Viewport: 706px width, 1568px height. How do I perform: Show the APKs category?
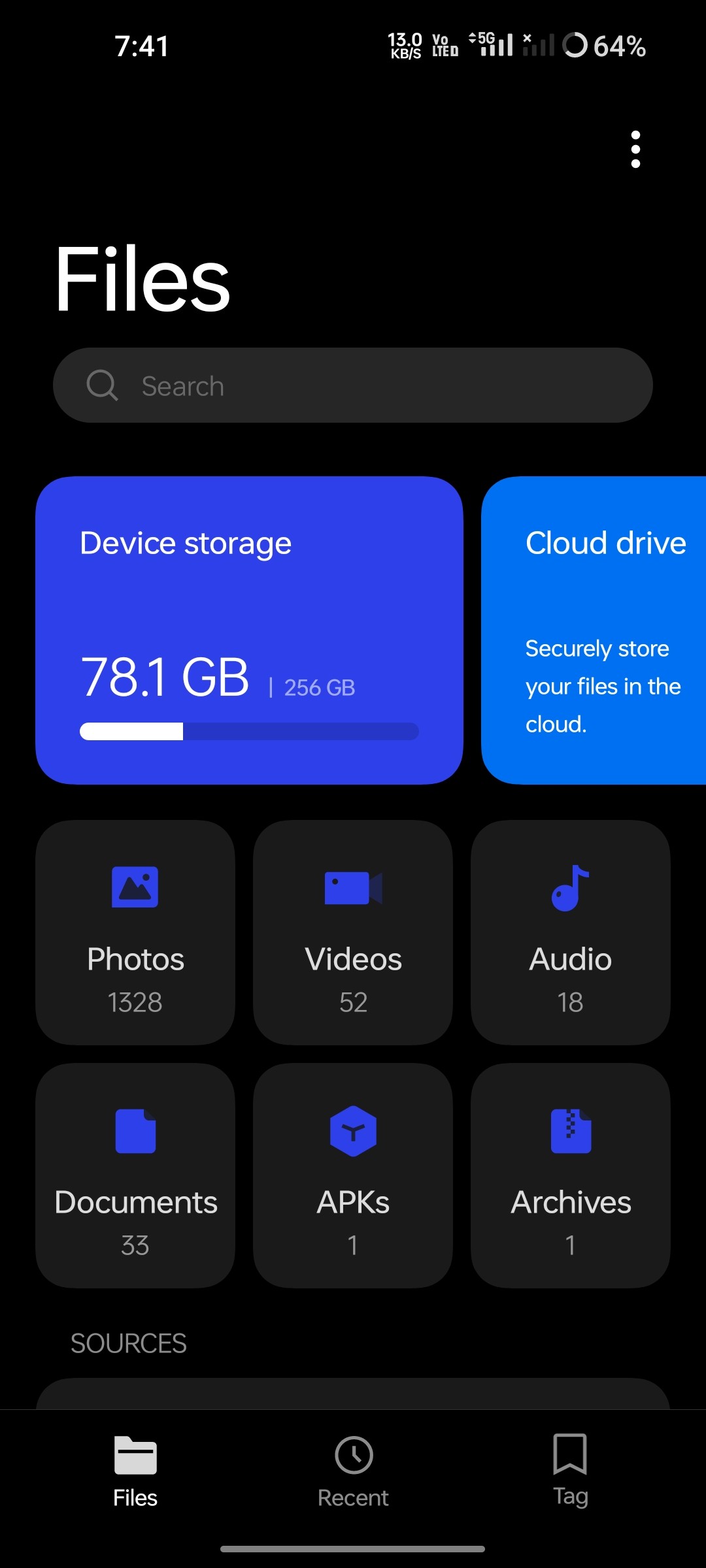(x=353, y=1175)
